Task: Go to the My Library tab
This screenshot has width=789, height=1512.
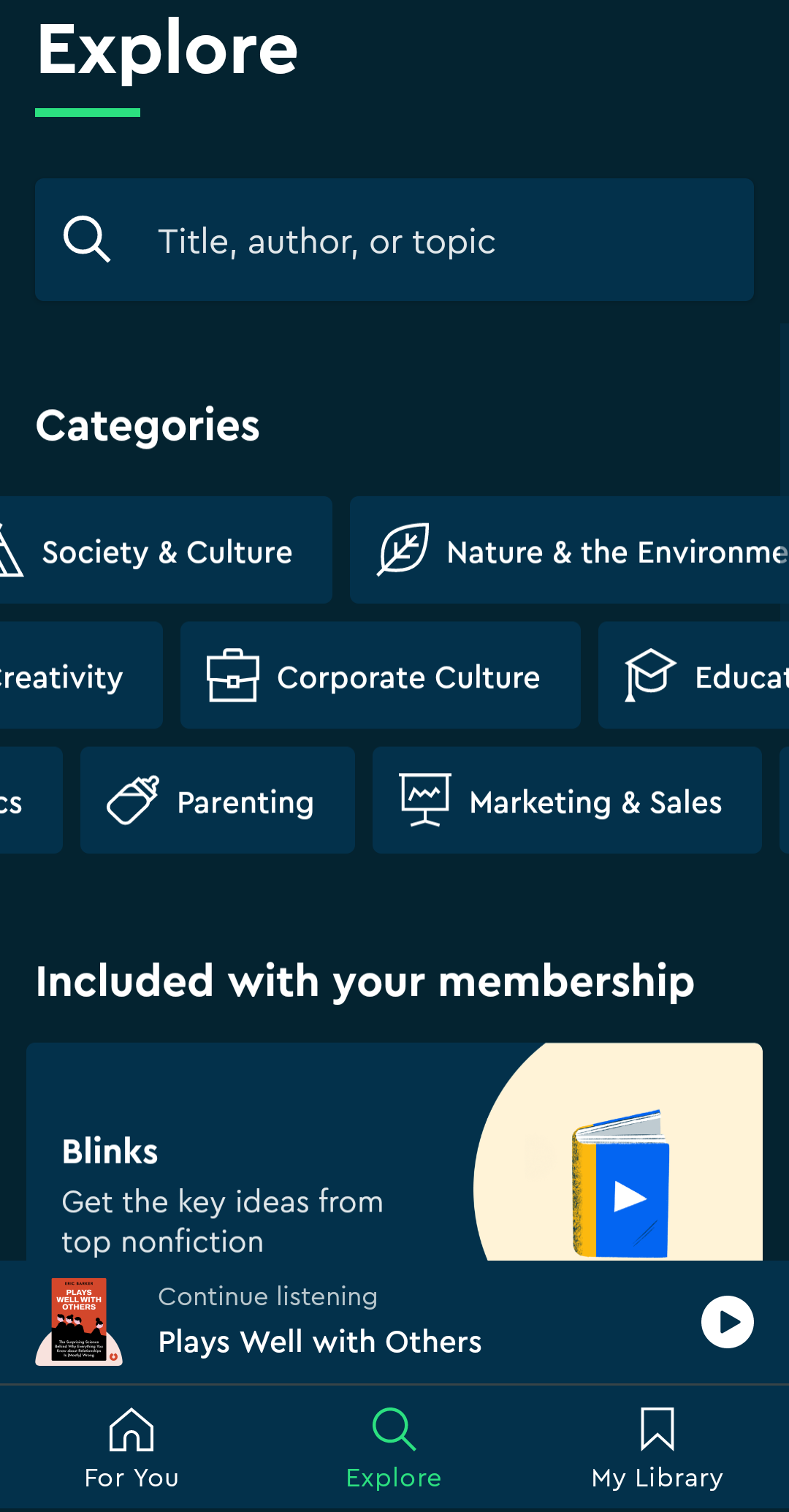Action: pos(657,1447)
